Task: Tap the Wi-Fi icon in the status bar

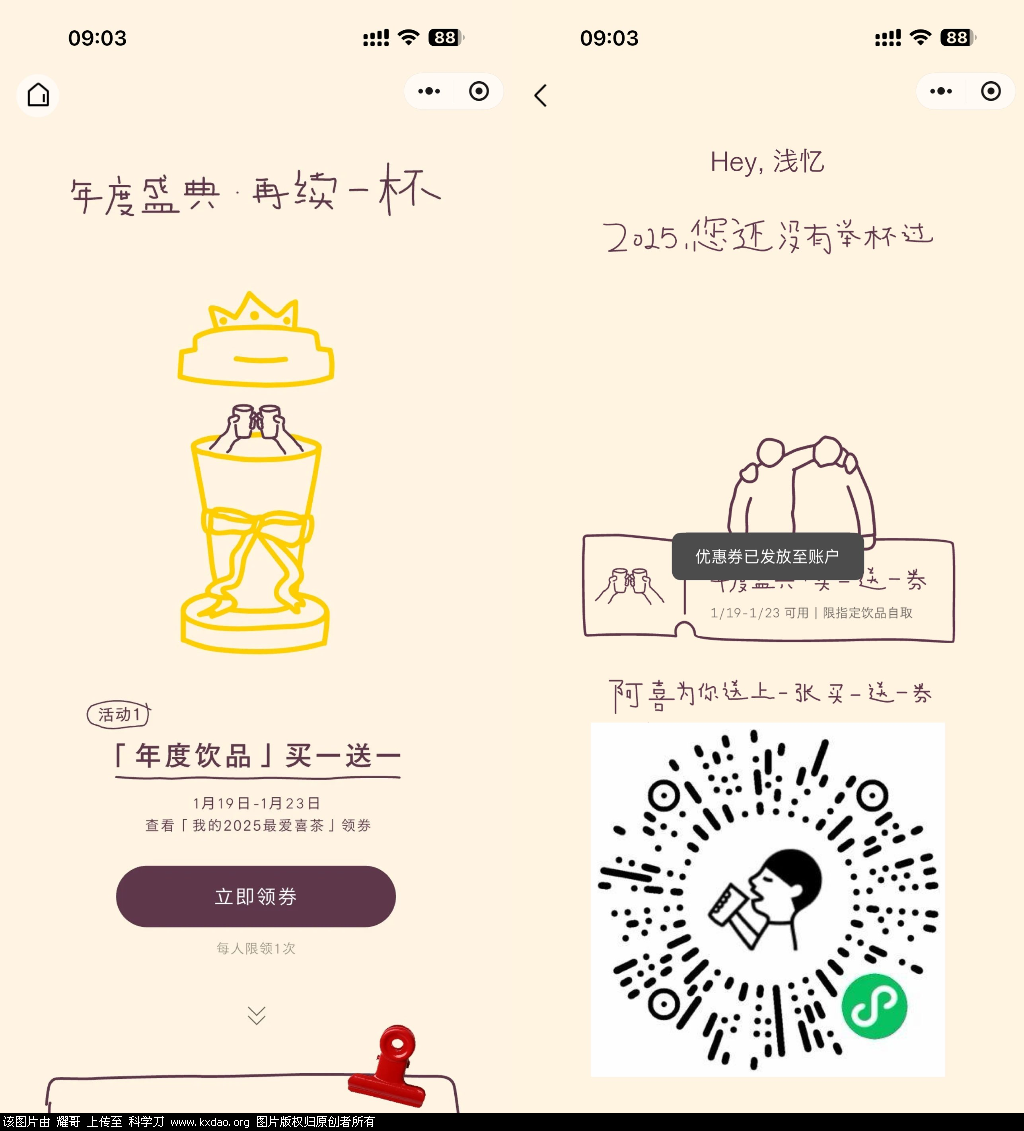Action: (x=407, y=36)
